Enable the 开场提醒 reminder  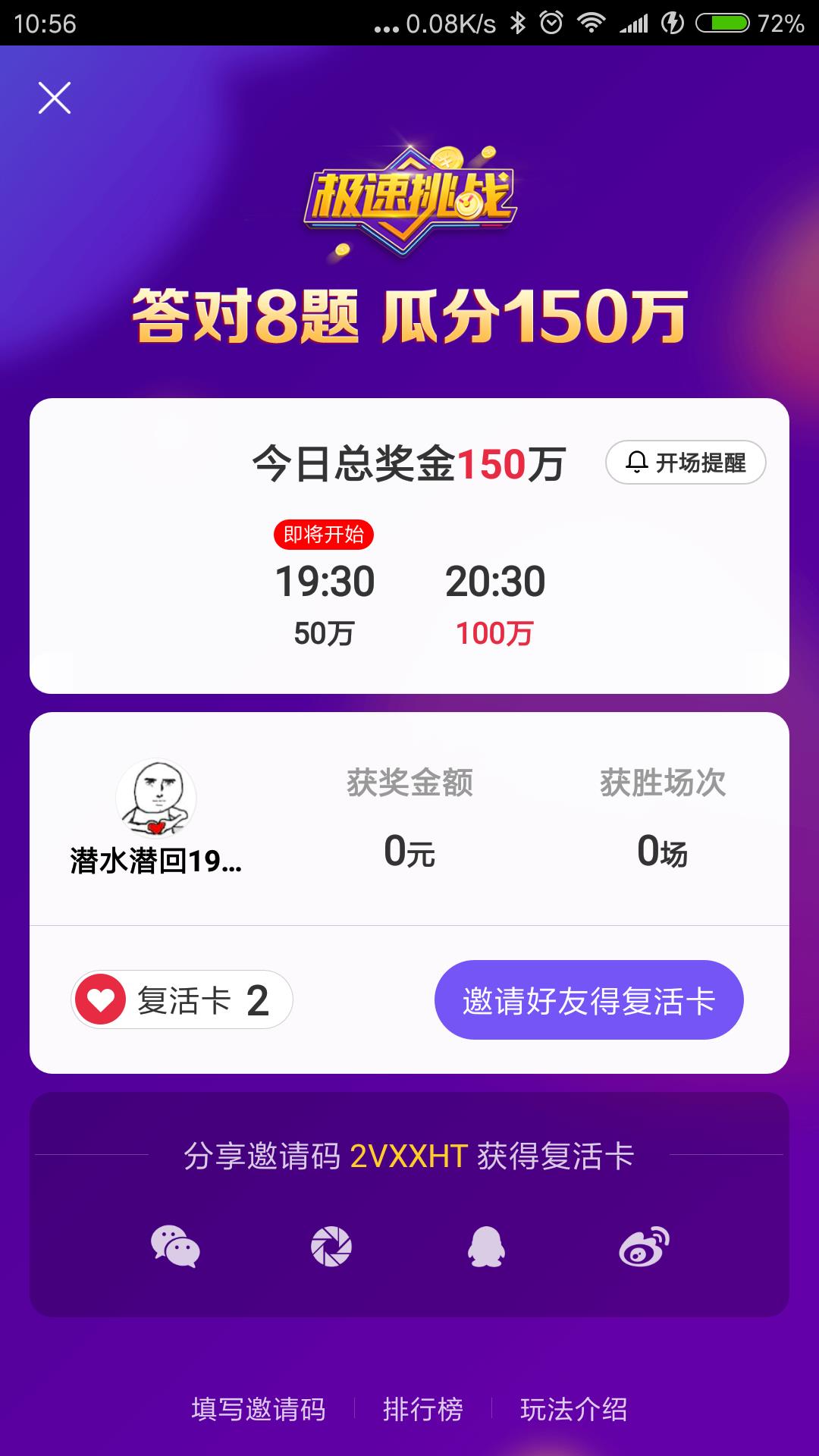click(686, 463)
